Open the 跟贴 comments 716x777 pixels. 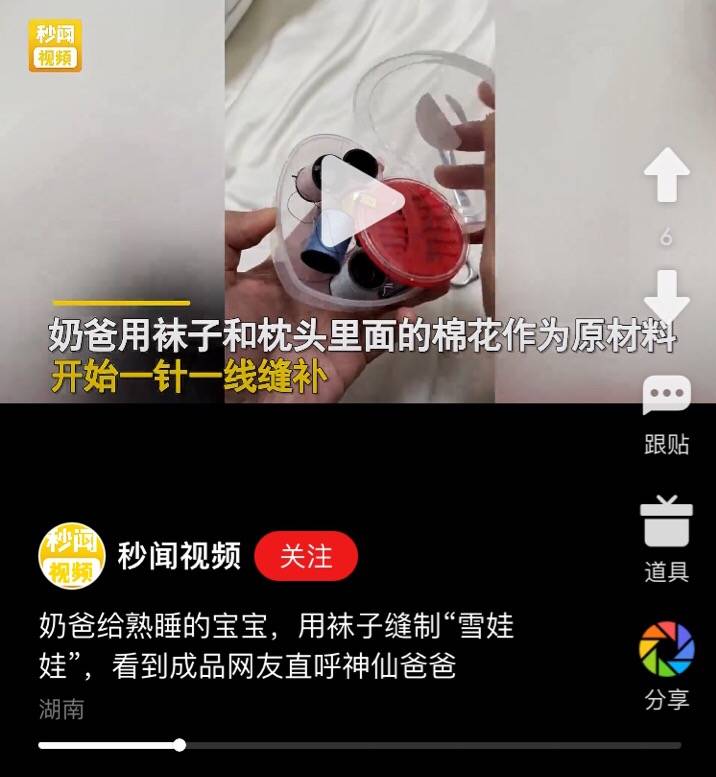(666, 414)
